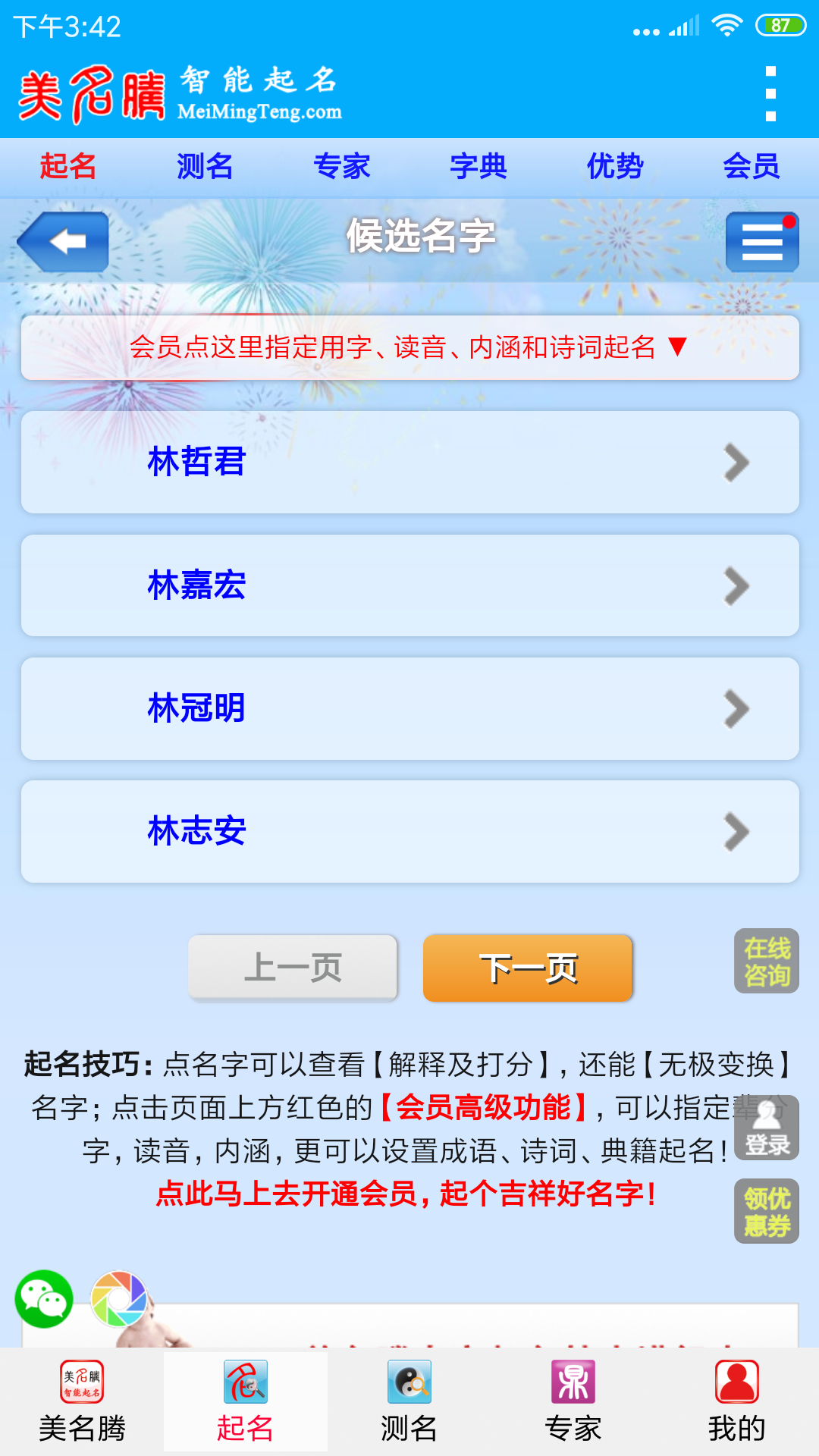Open the name 林志安
This screenshot has height=1456, width=819.
[x=409, y=831]
